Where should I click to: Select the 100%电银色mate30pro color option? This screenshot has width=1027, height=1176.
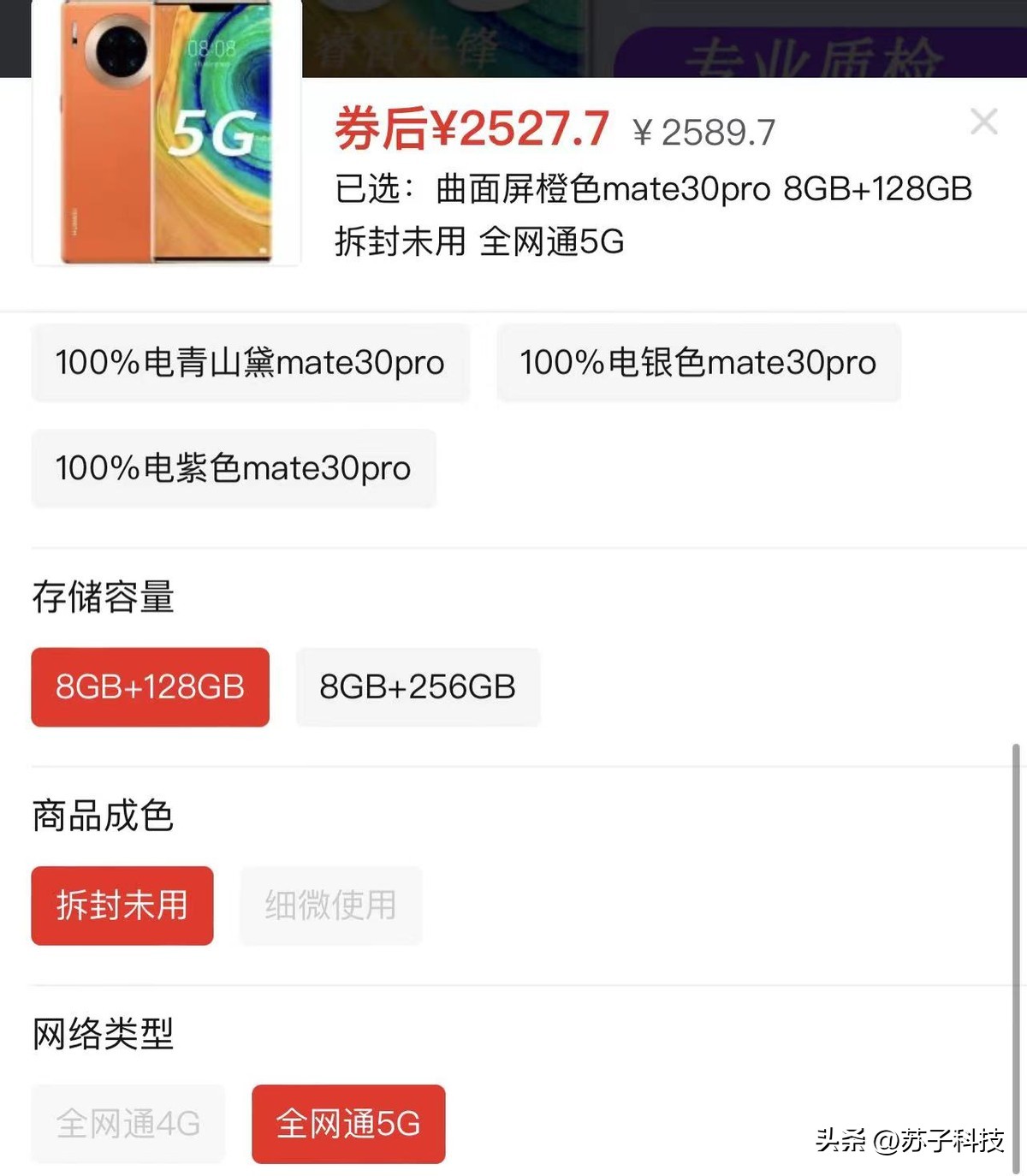pyautogui.click(x=698, y=362)
